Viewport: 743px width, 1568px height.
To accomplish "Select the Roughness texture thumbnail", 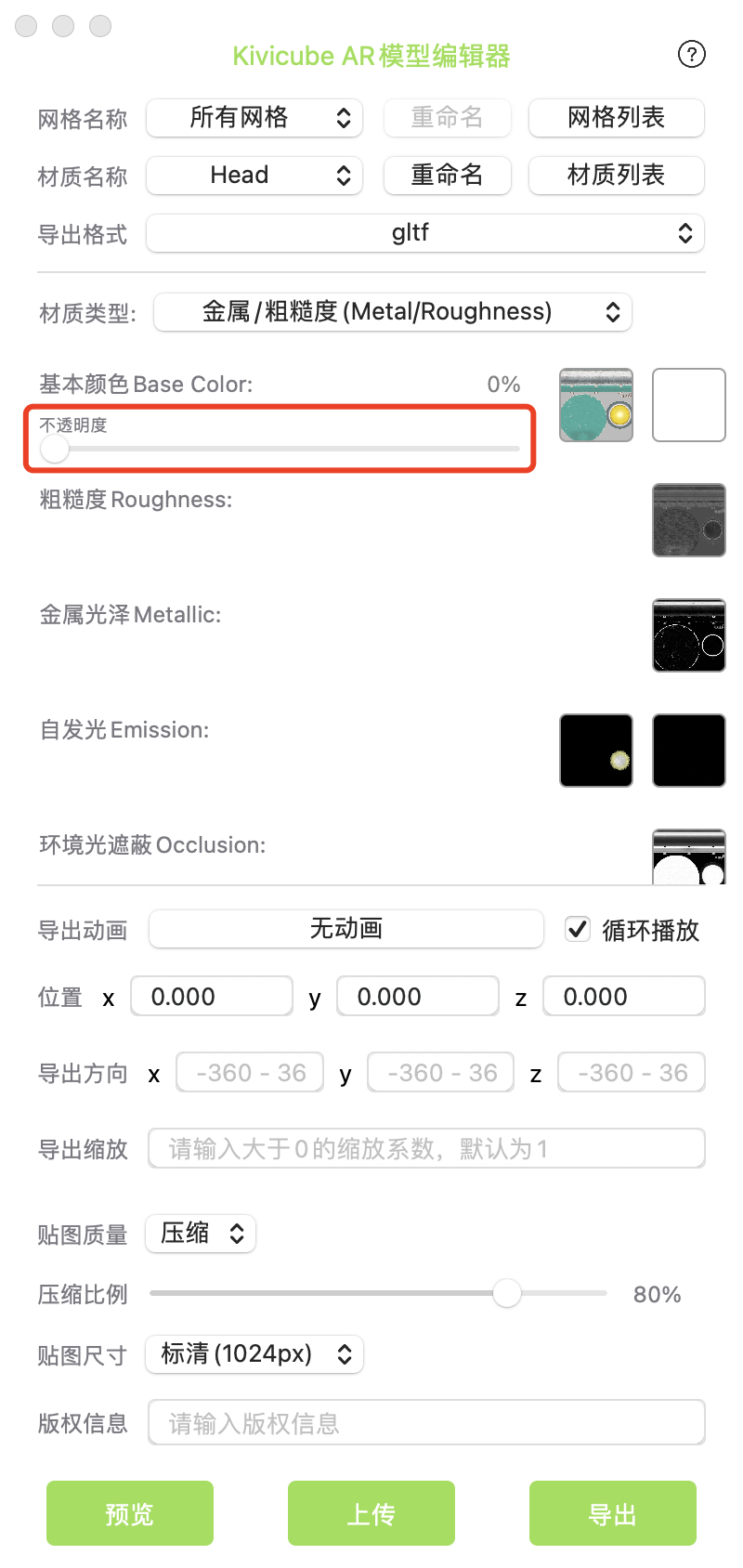I will coord(688,520).
